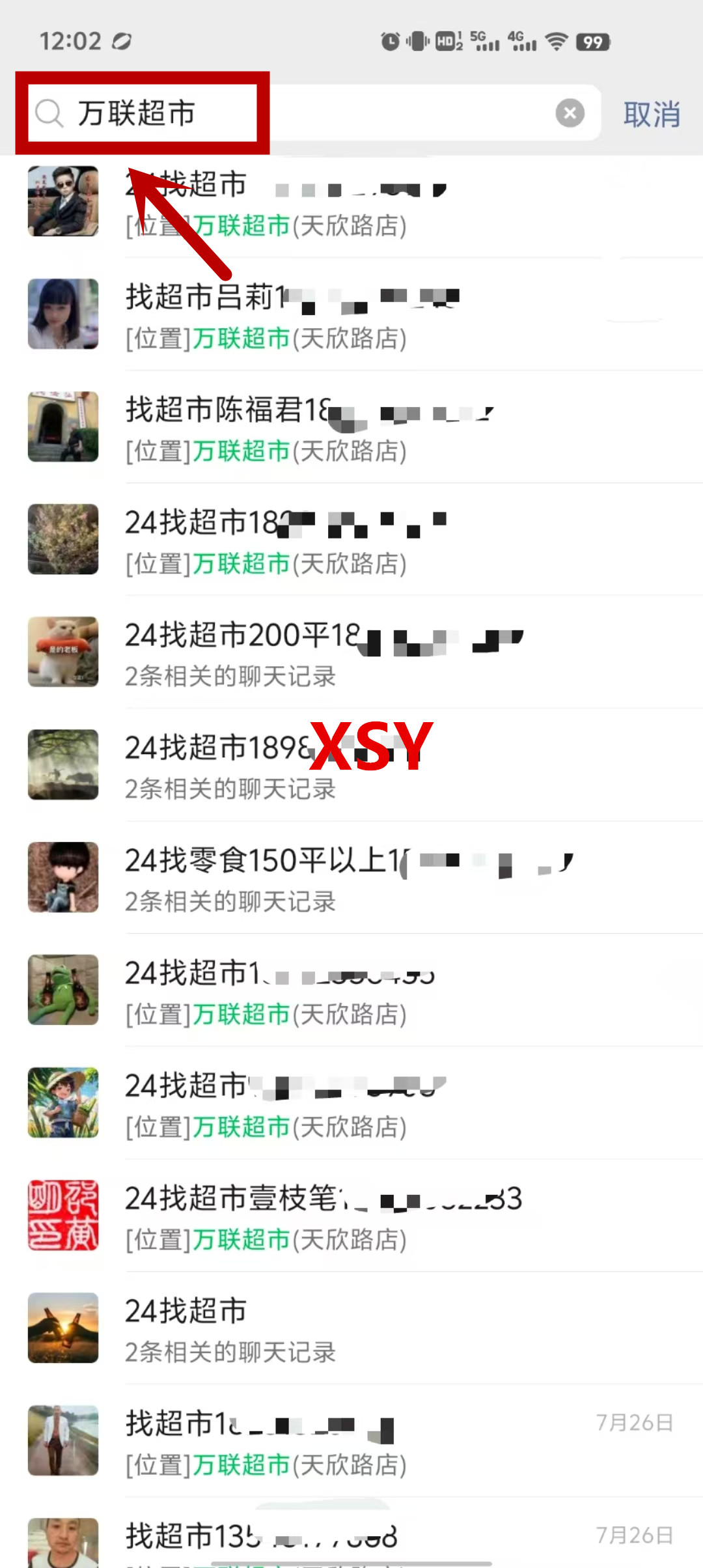Tap 取消 to cancel the search

tap(652, 115)
